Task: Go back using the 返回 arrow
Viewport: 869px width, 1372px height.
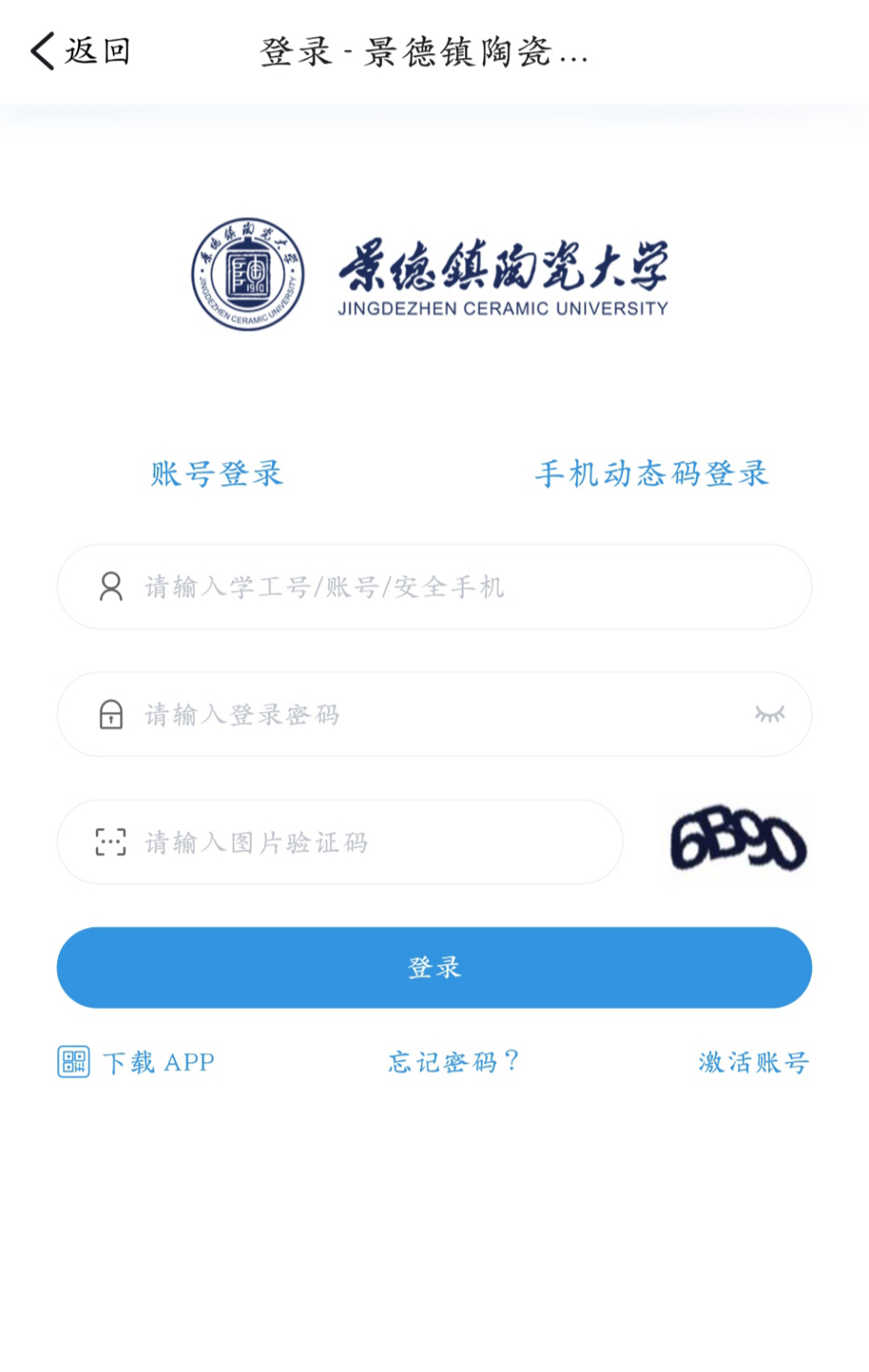Action: (x=78, y=51)
